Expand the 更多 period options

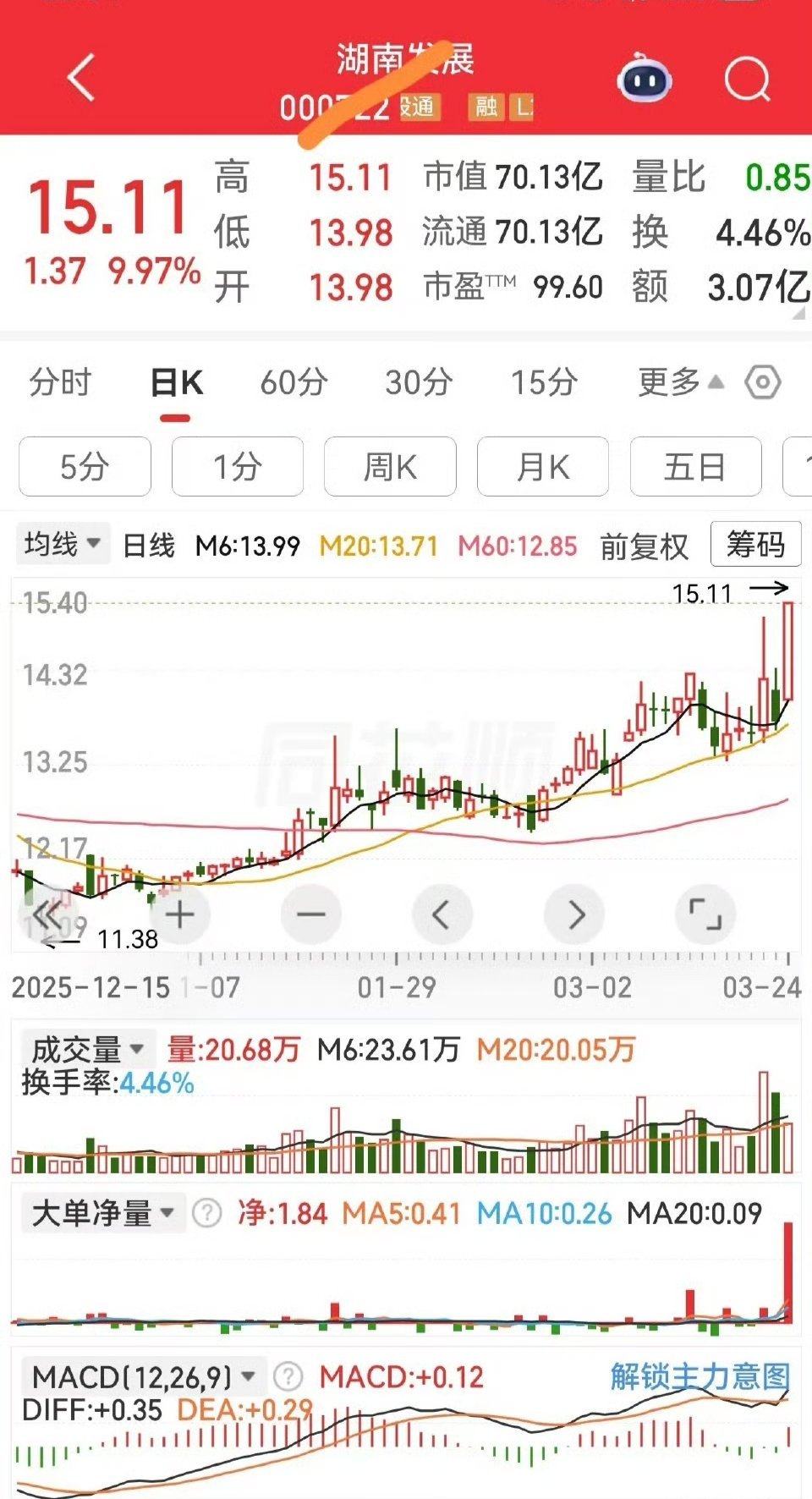(680, 382)
